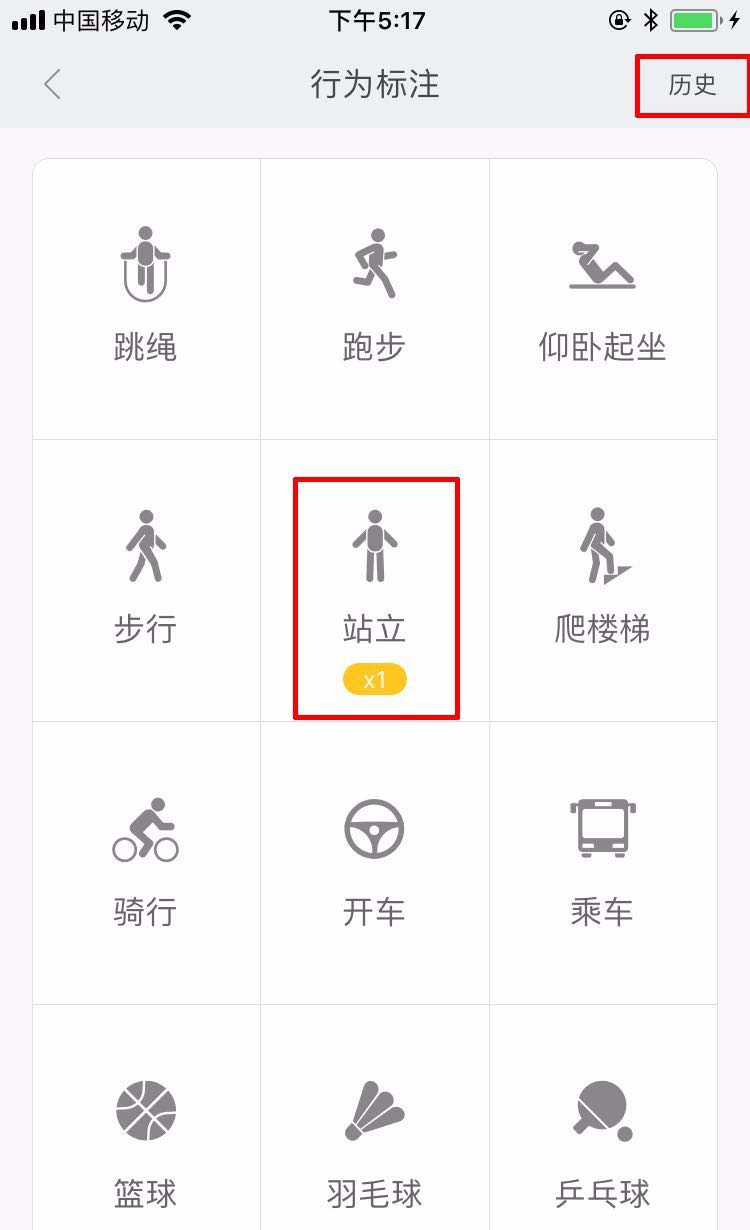This screenshot has height=1230, width=750.
Task: Open the 历史 history page
Action: (693, 85)
